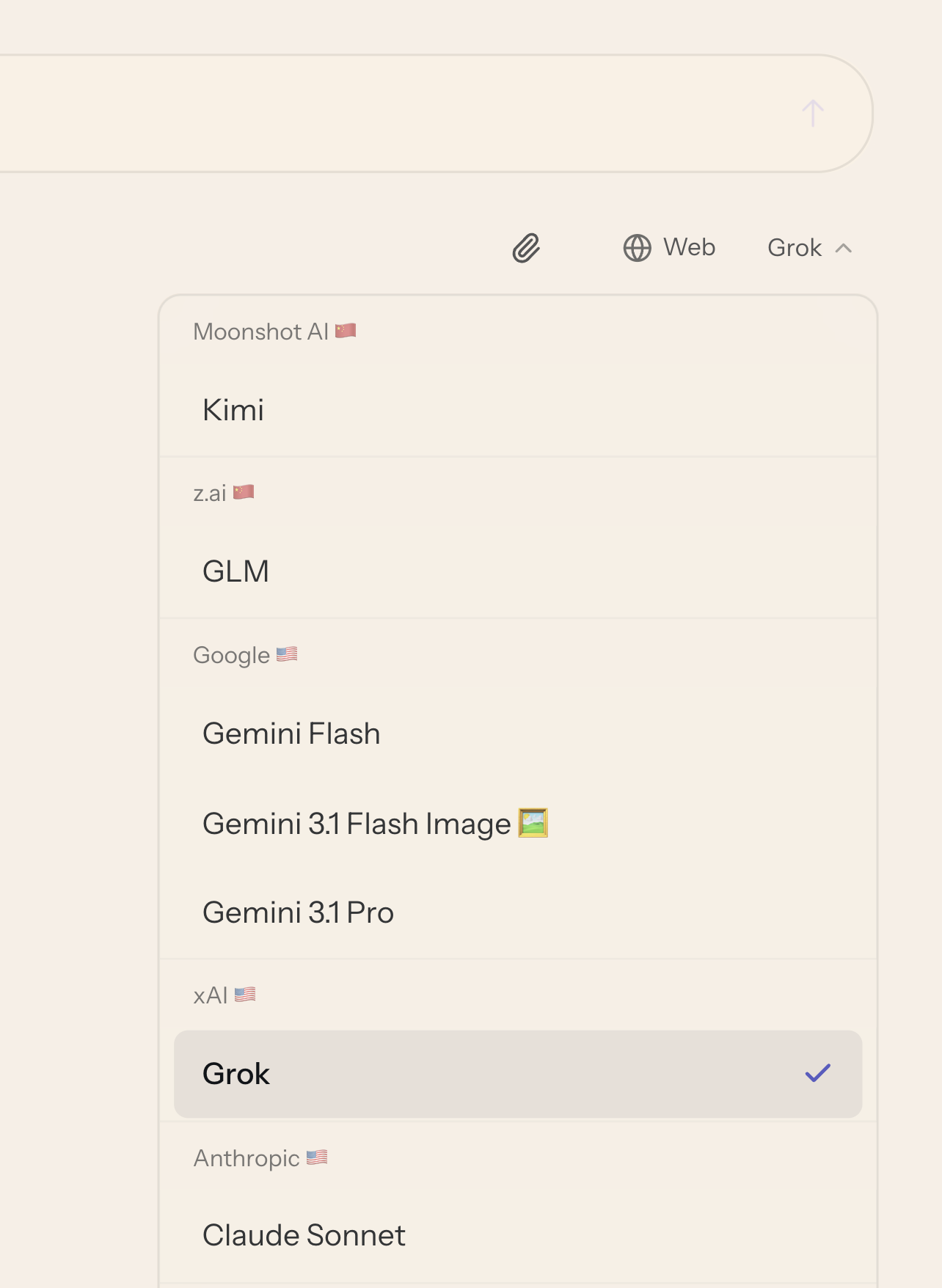
Task: Select the Kimi model
Action: [x=518, y=410]
